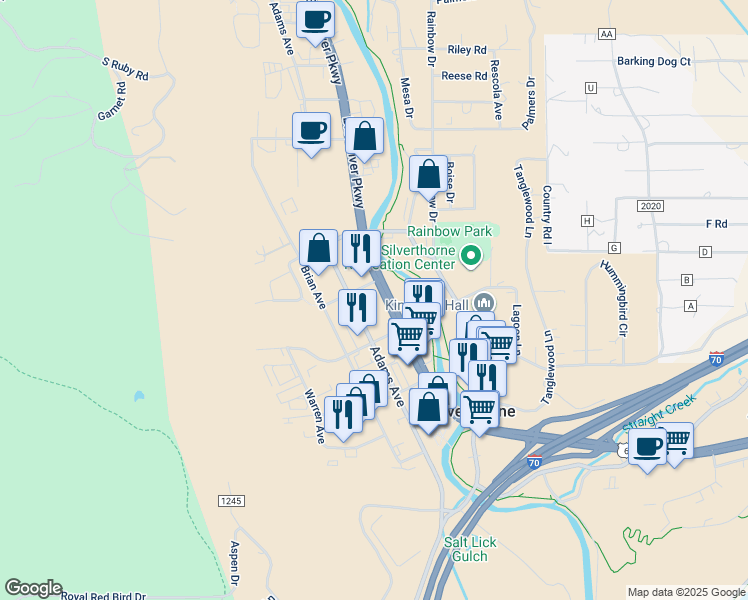Open the Google logo link
This screenshot has width=748, height=600.
(x=33, y=588)
